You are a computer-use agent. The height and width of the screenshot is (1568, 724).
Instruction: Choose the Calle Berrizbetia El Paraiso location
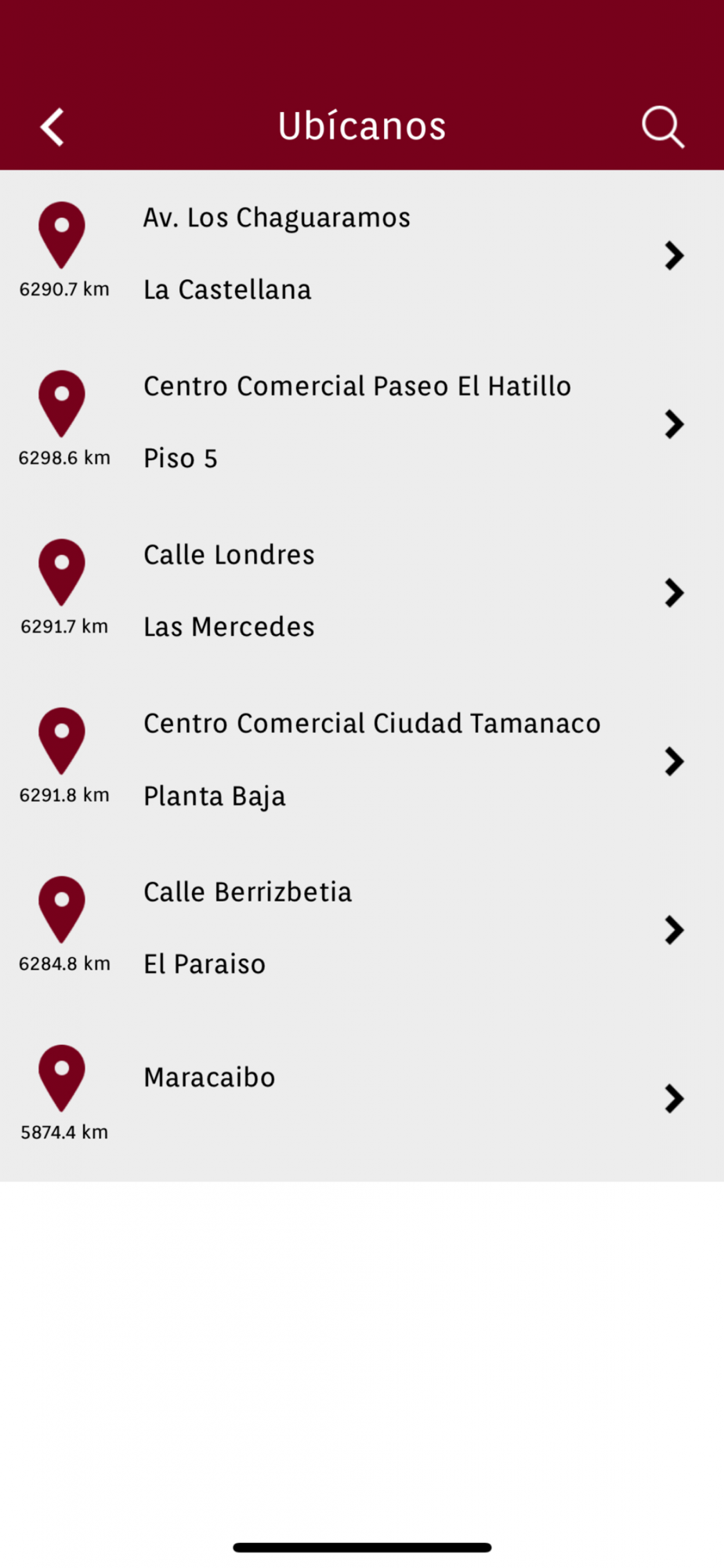tap(362, 928)
